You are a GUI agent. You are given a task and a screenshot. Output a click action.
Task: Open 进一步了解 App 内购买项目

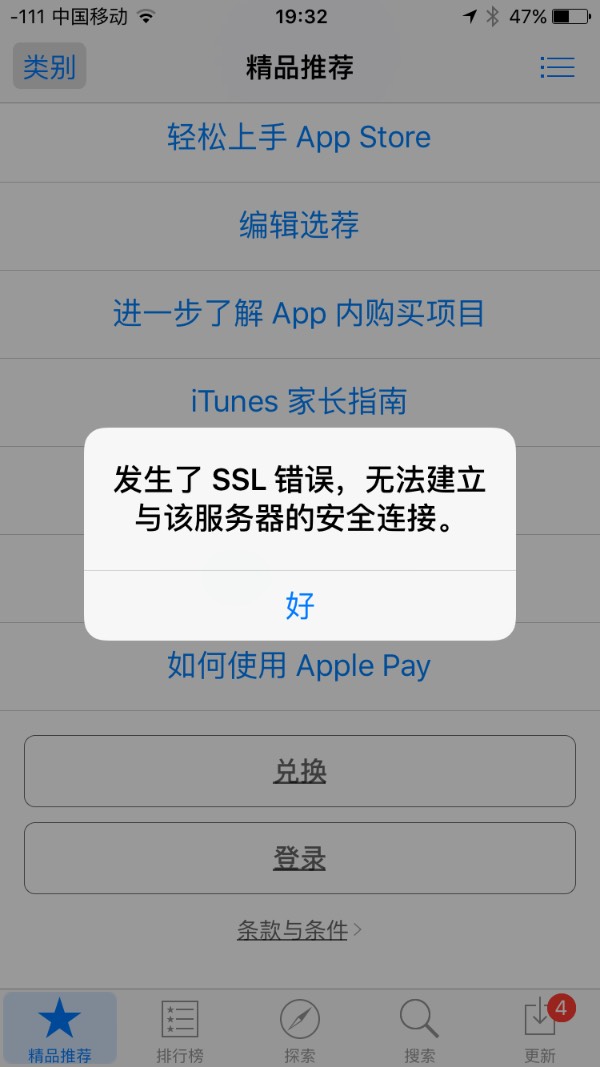299,313
